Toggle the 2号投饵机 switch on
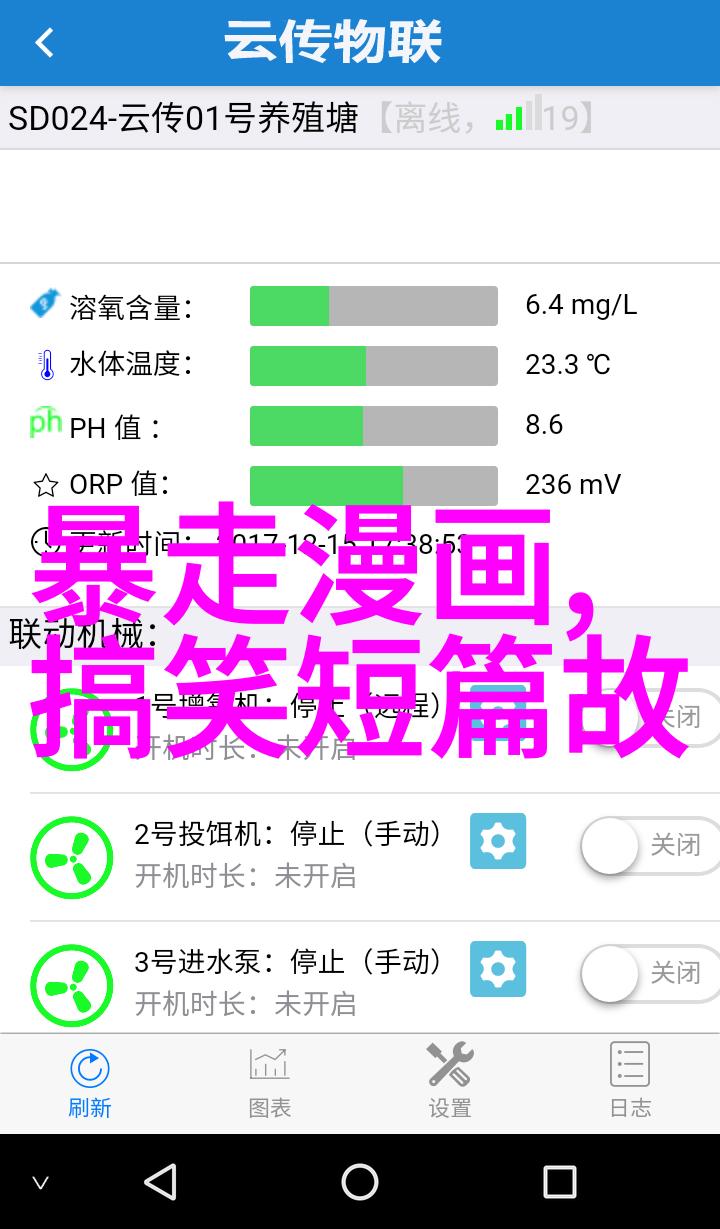Screen dimensions: 720x1229 [650, 846]
